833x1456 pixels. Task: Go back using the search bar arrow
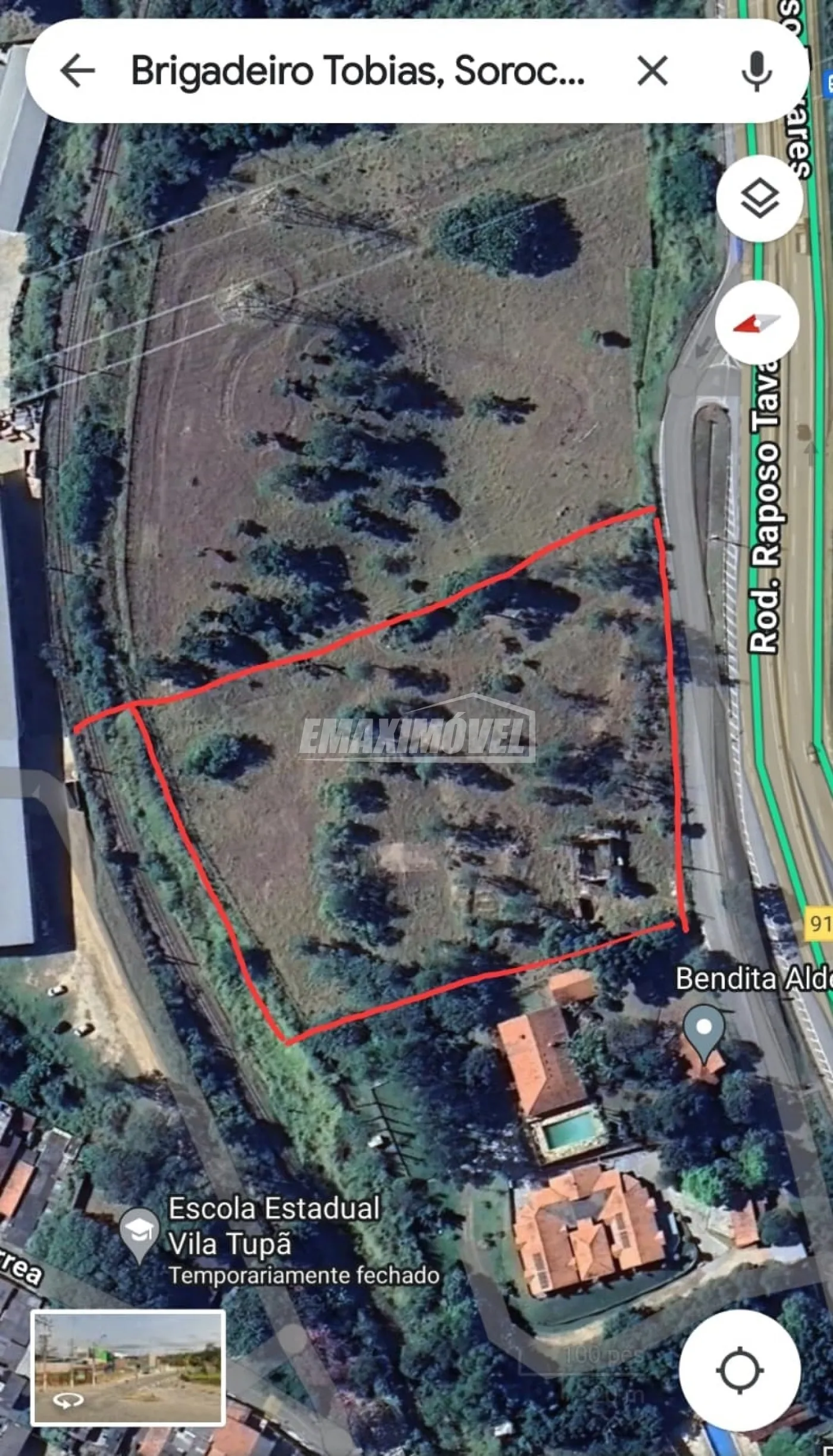77,71
